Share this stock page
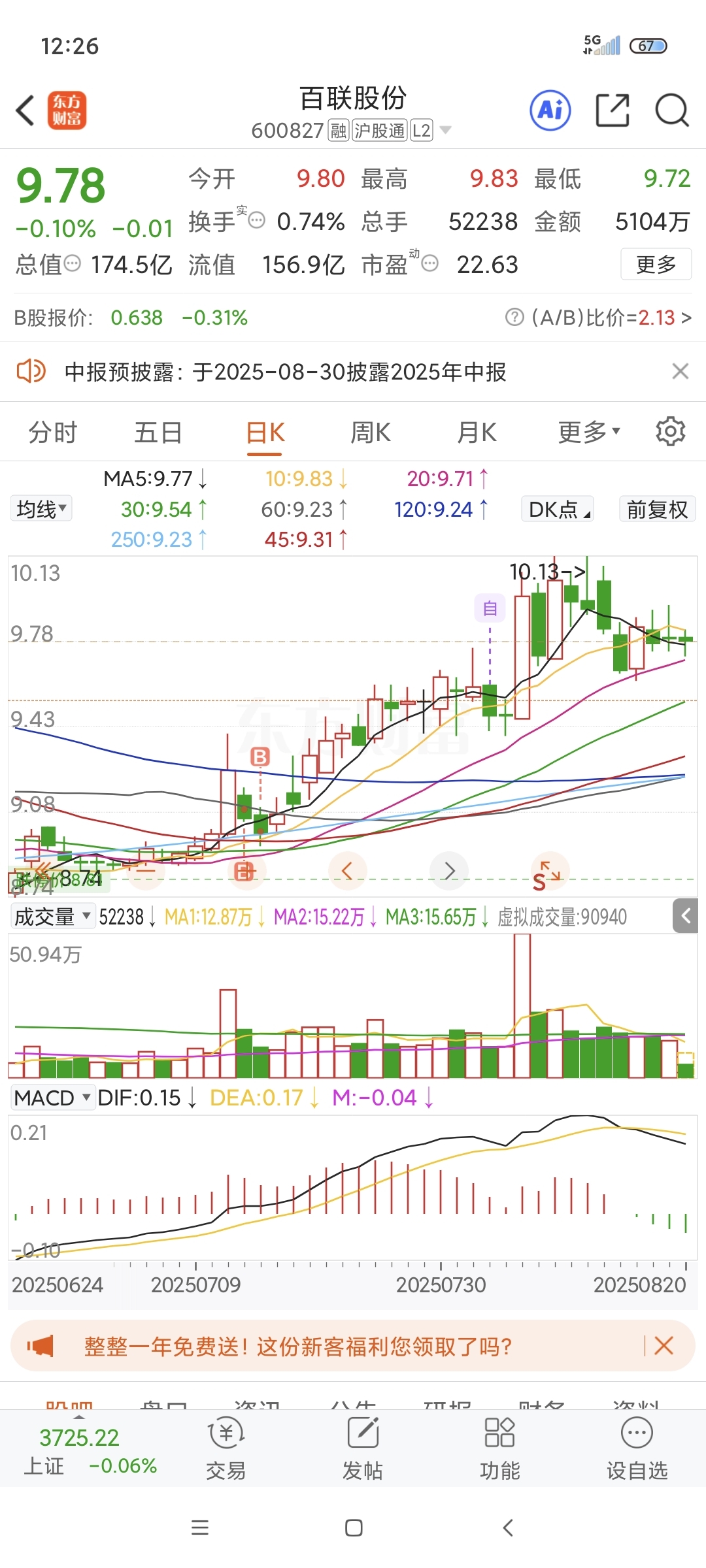The image size is (706, 1568). pos(613,110)
